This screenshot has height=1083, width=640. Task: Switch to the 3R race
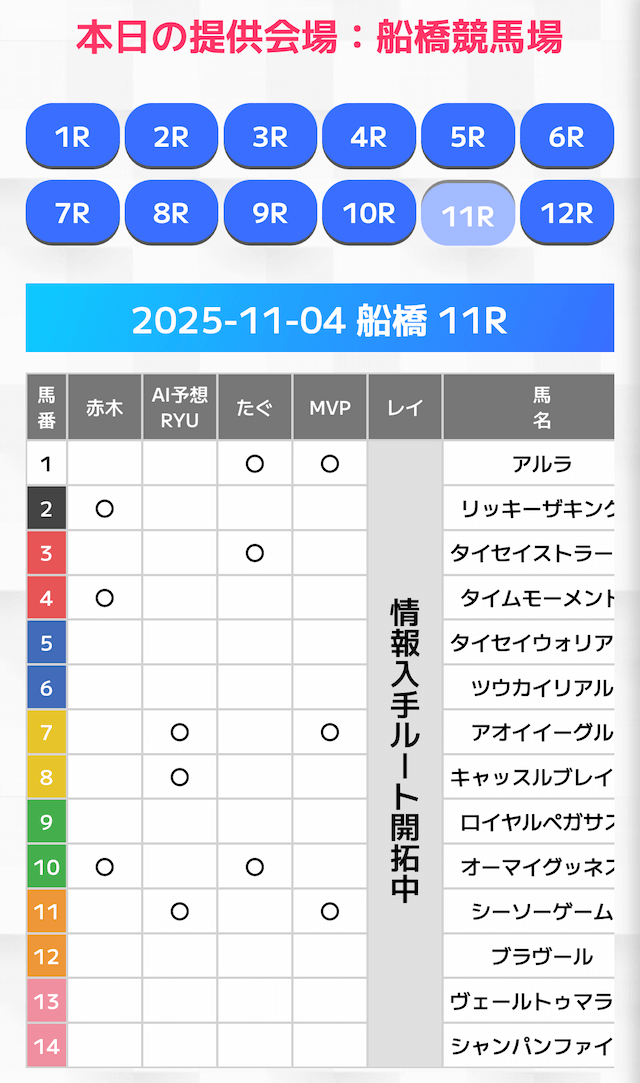point(270,137)
